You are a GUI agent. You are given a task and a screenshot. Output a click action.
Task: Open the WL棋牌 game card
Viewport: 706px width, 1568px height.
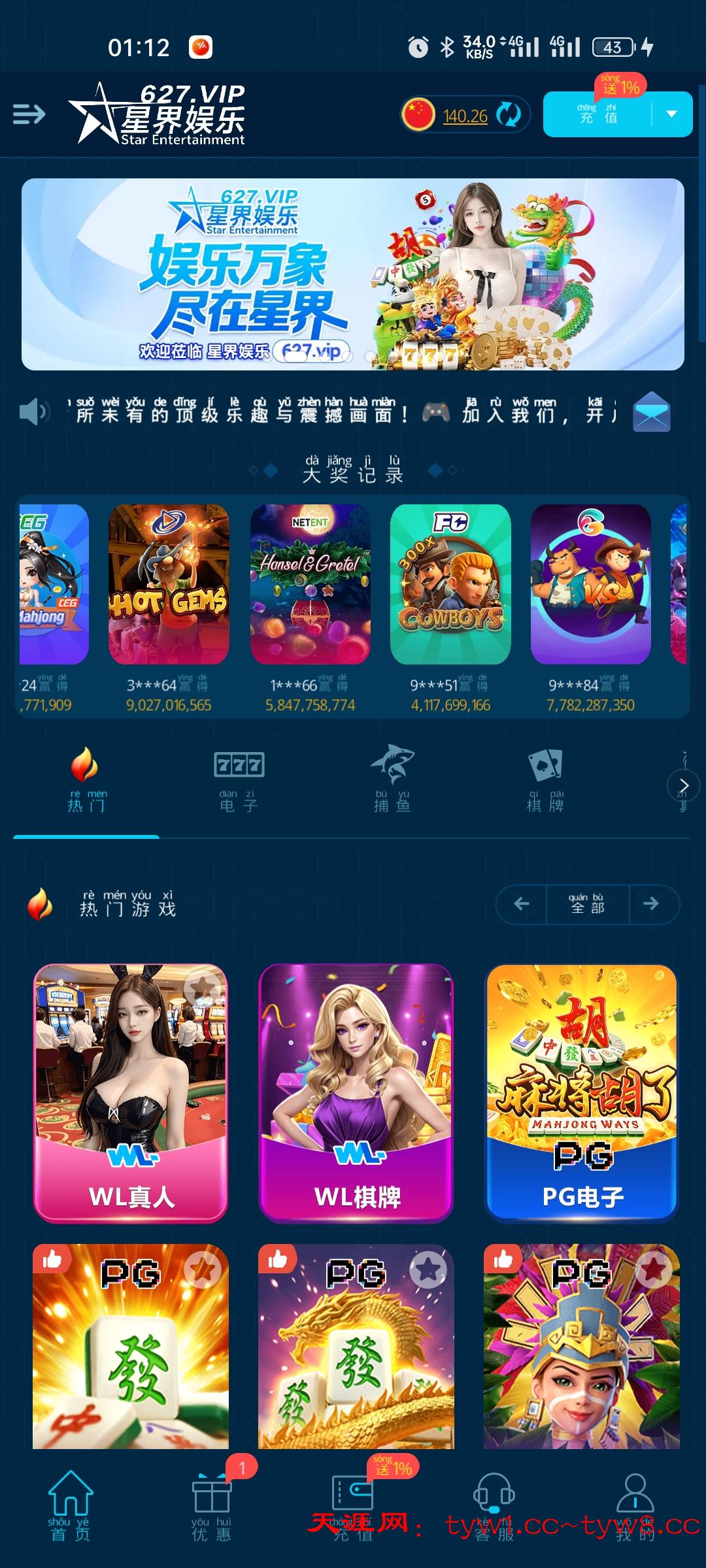(x=356, y=1092)
